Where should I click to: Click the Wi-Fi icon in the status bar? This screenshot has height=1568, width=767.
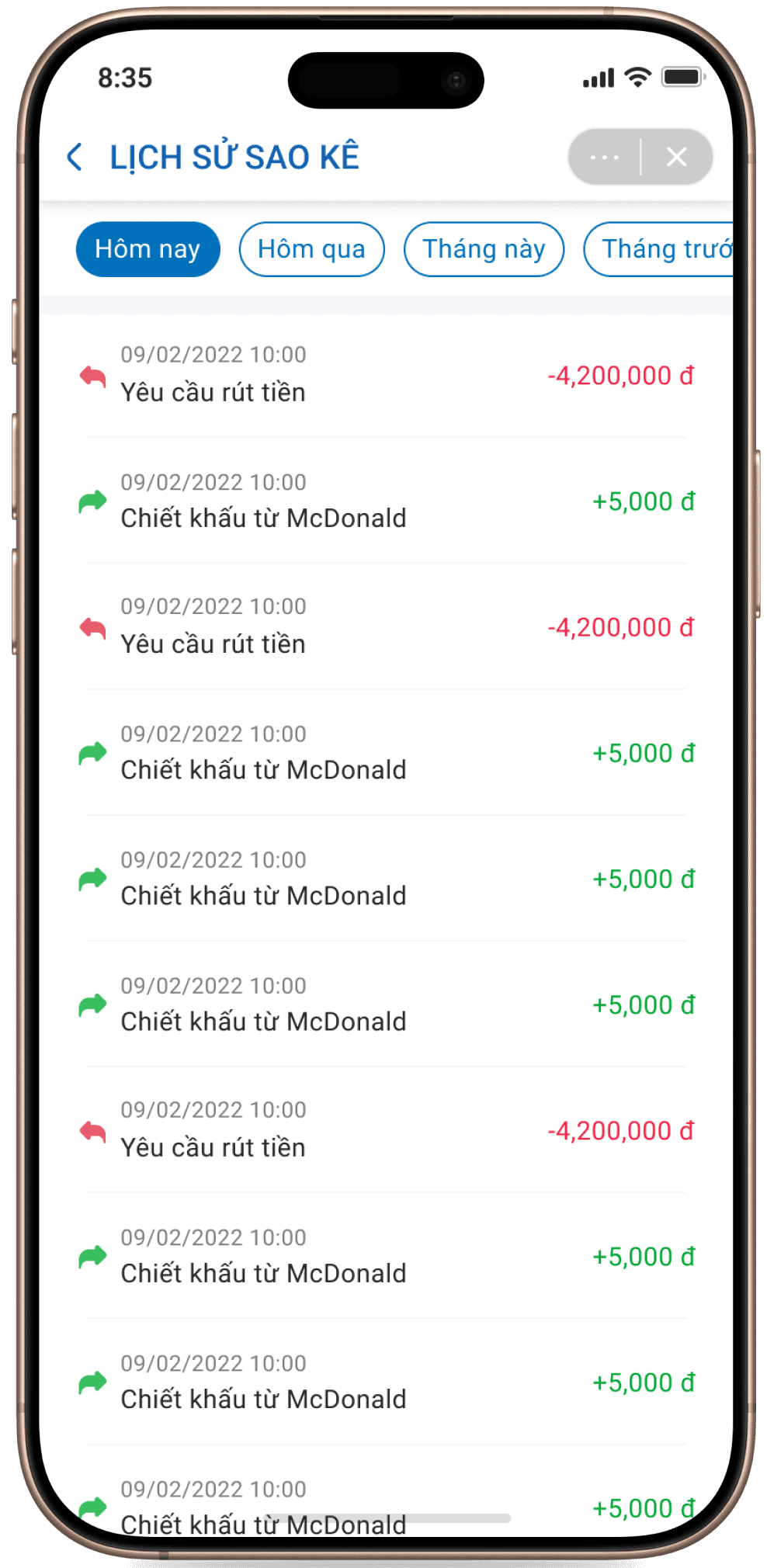pos(638,77)
